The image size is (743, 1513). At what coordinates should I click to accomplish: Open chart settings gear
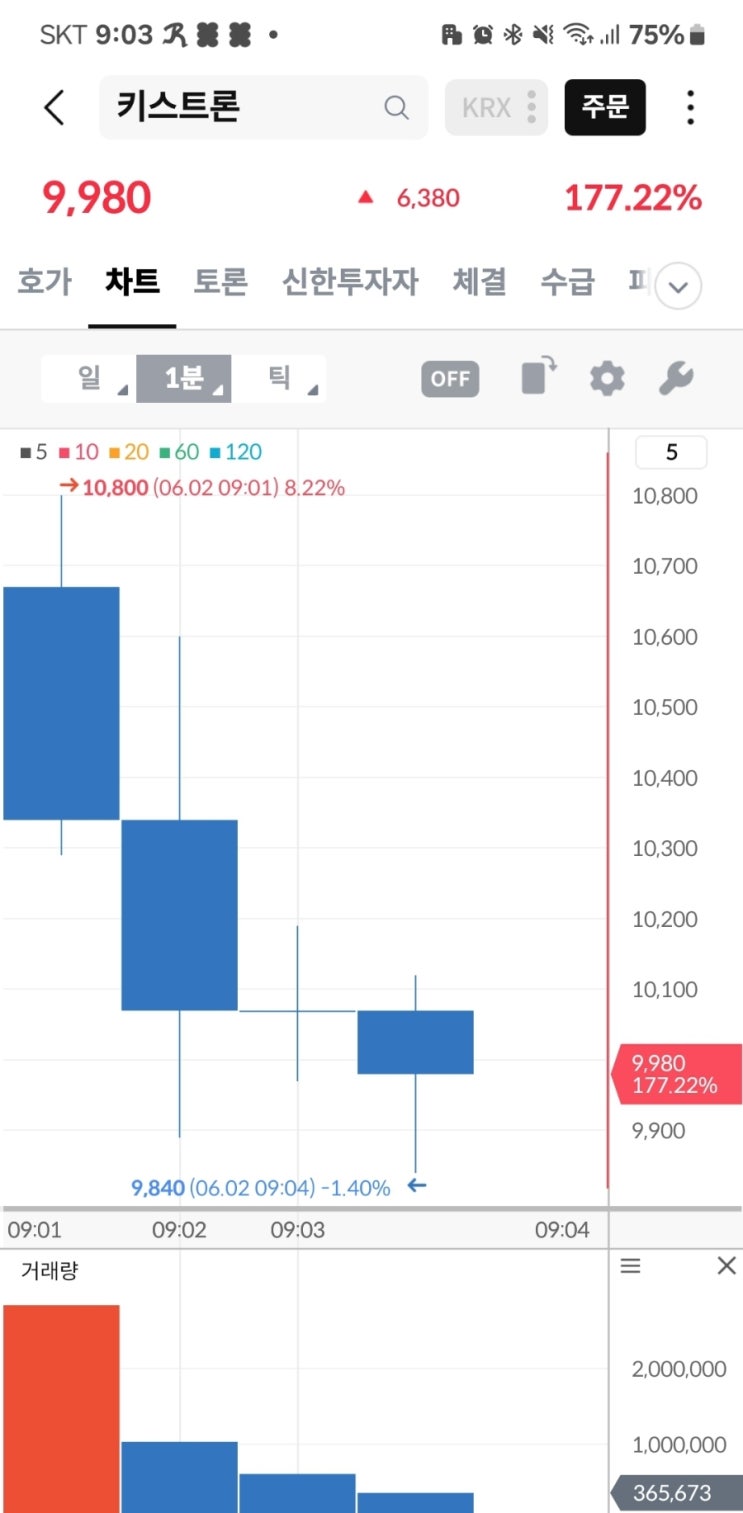click(x=607, y=379)
